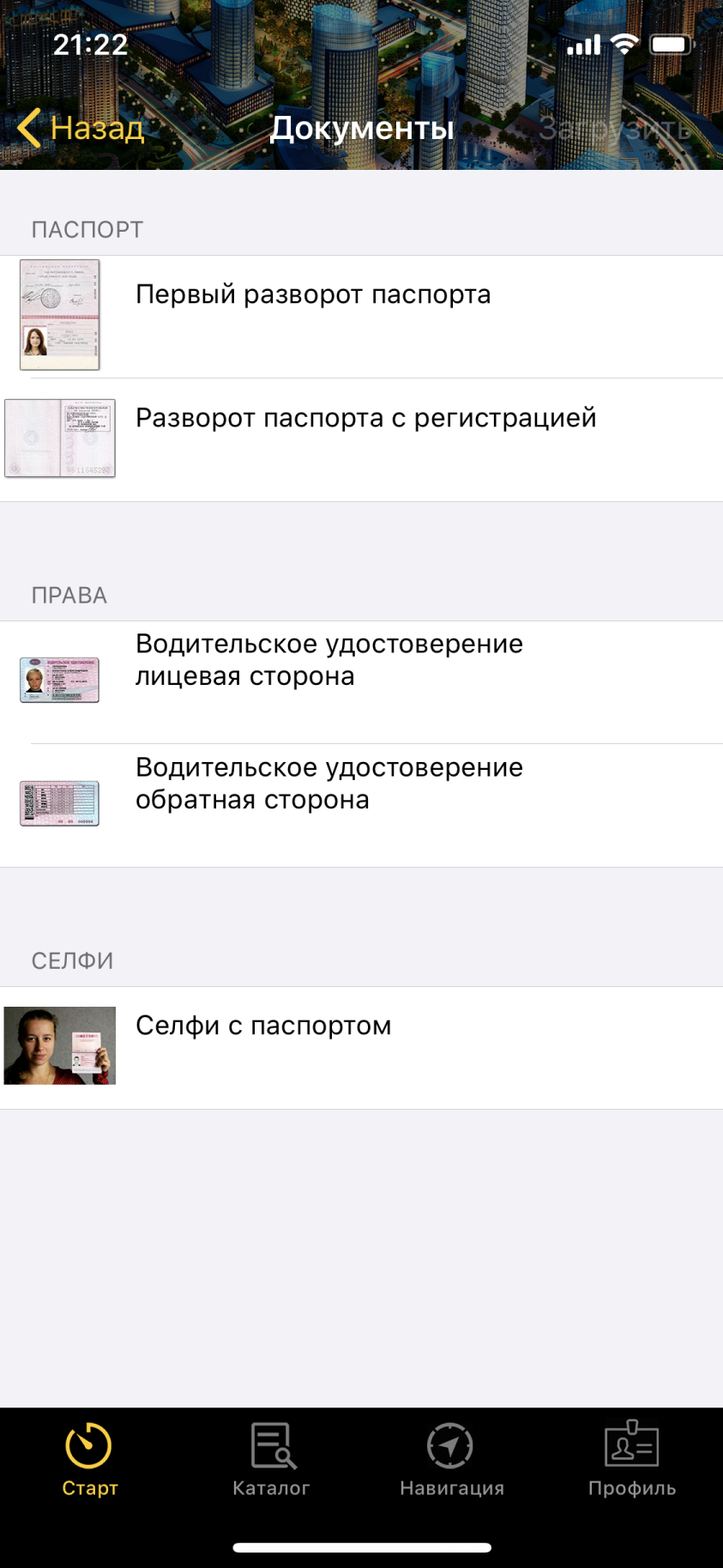Go back with the Назад button
Screen dimensions: 723x1568
click(x=81, y=128)
